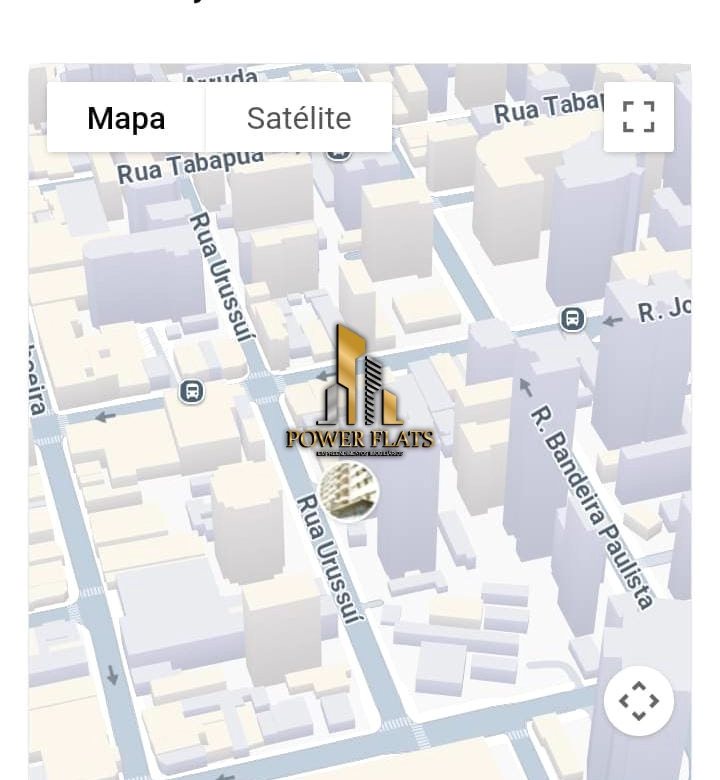The width and height of the screenshot is (720, 780).
Task: Toggle fullscreen map view
Action: (638, 117)
